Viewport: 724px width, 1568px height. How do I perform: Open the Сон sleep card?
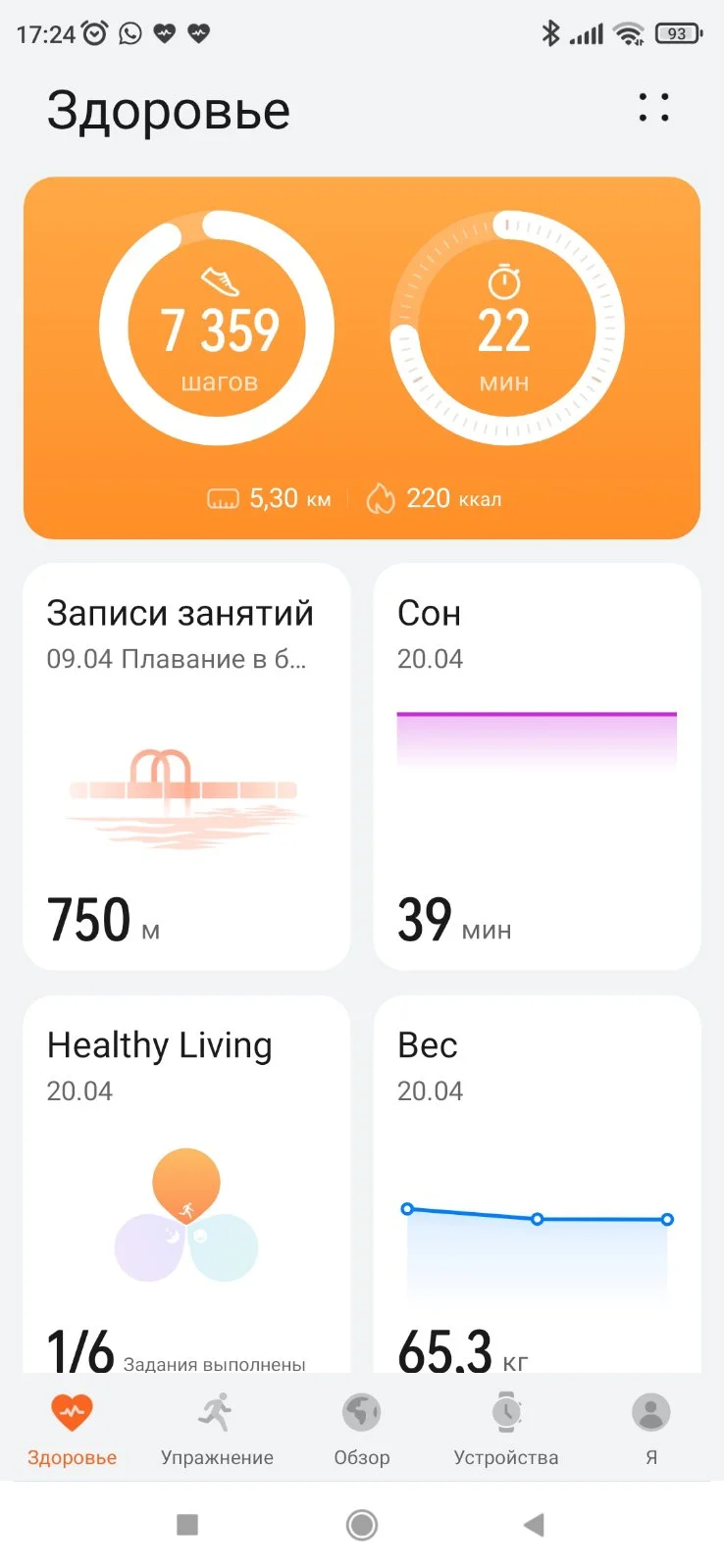click(537, 766)
